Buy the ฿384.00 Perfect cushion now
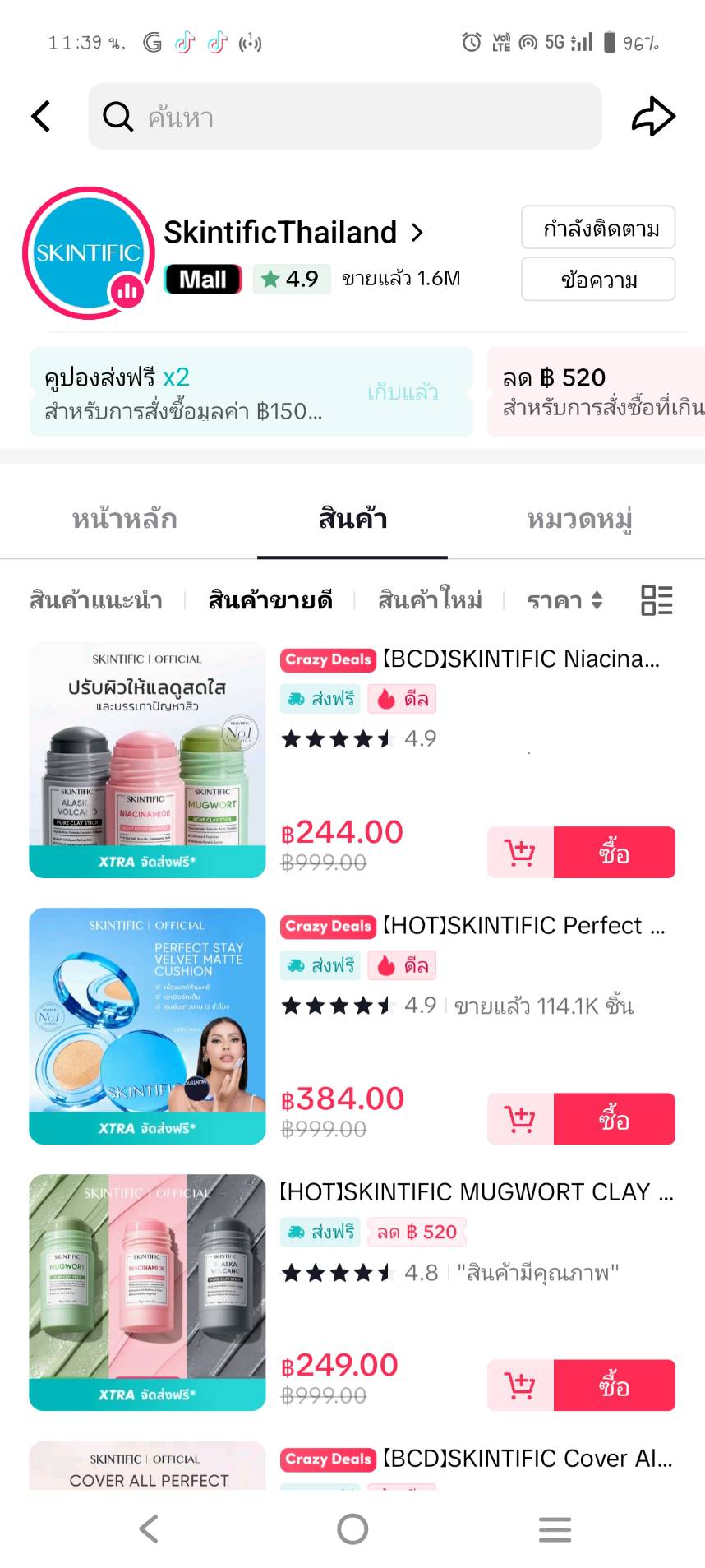Viewport: 705px width, 1568px height. coord(614,1119)
